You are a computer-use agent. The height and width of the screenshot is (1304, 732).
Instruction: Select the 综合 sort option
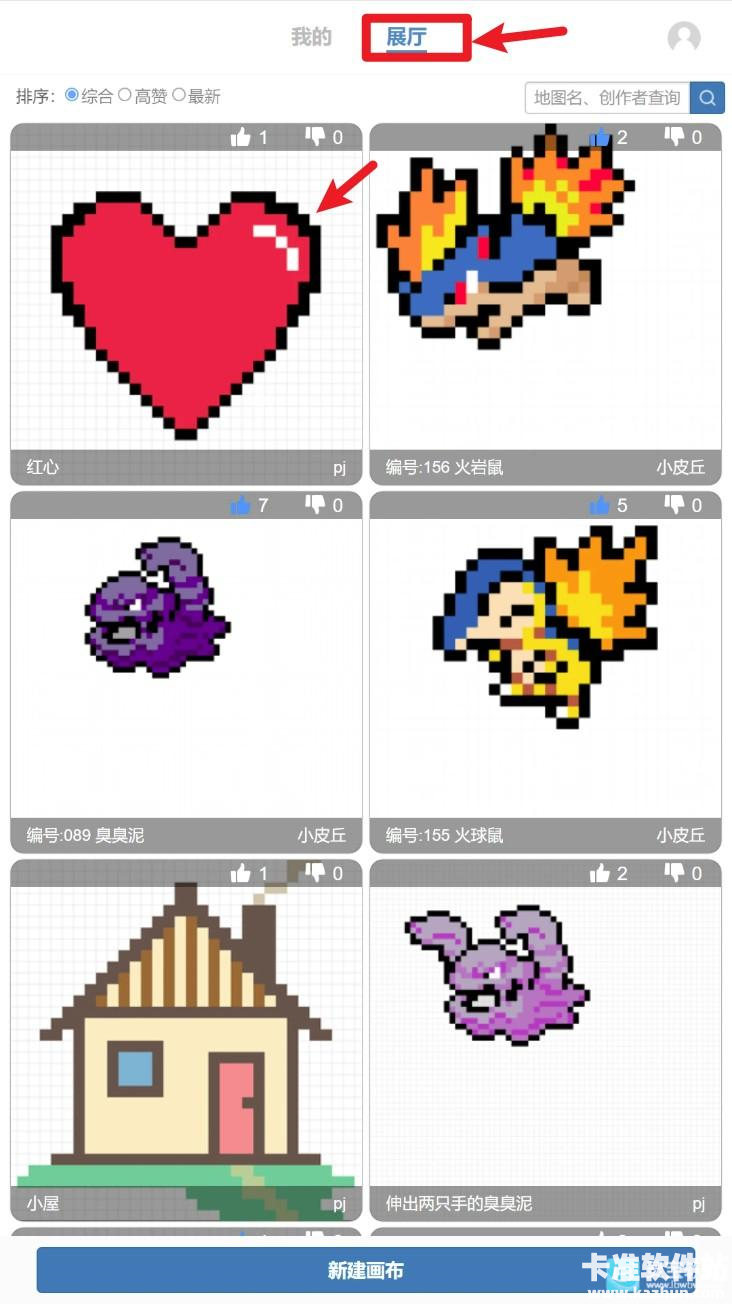point(70,96)
